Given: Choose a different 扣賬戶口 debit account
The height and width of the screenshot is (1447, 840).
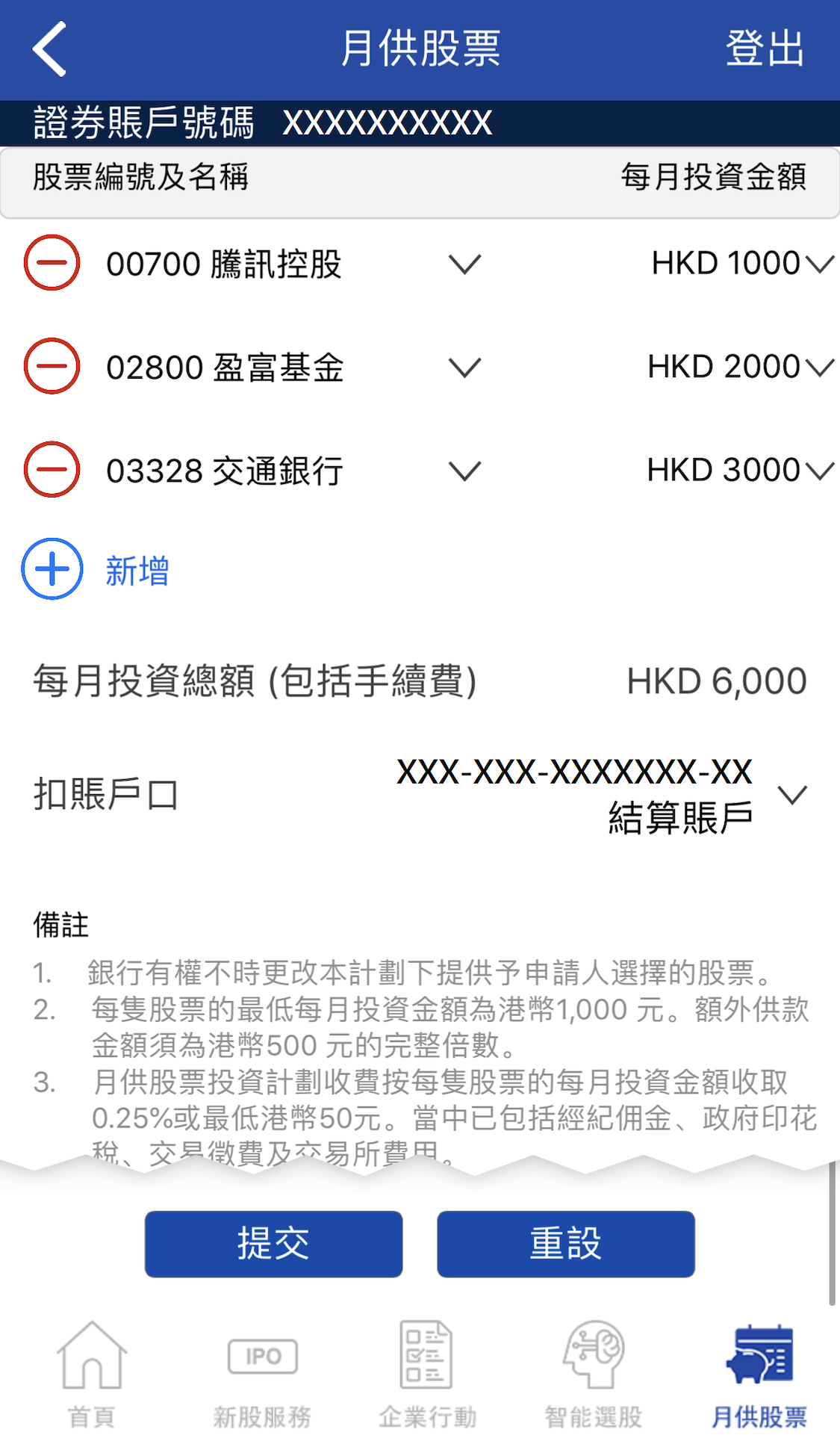Looking at the screenshot, I should (x=792, y=794).
